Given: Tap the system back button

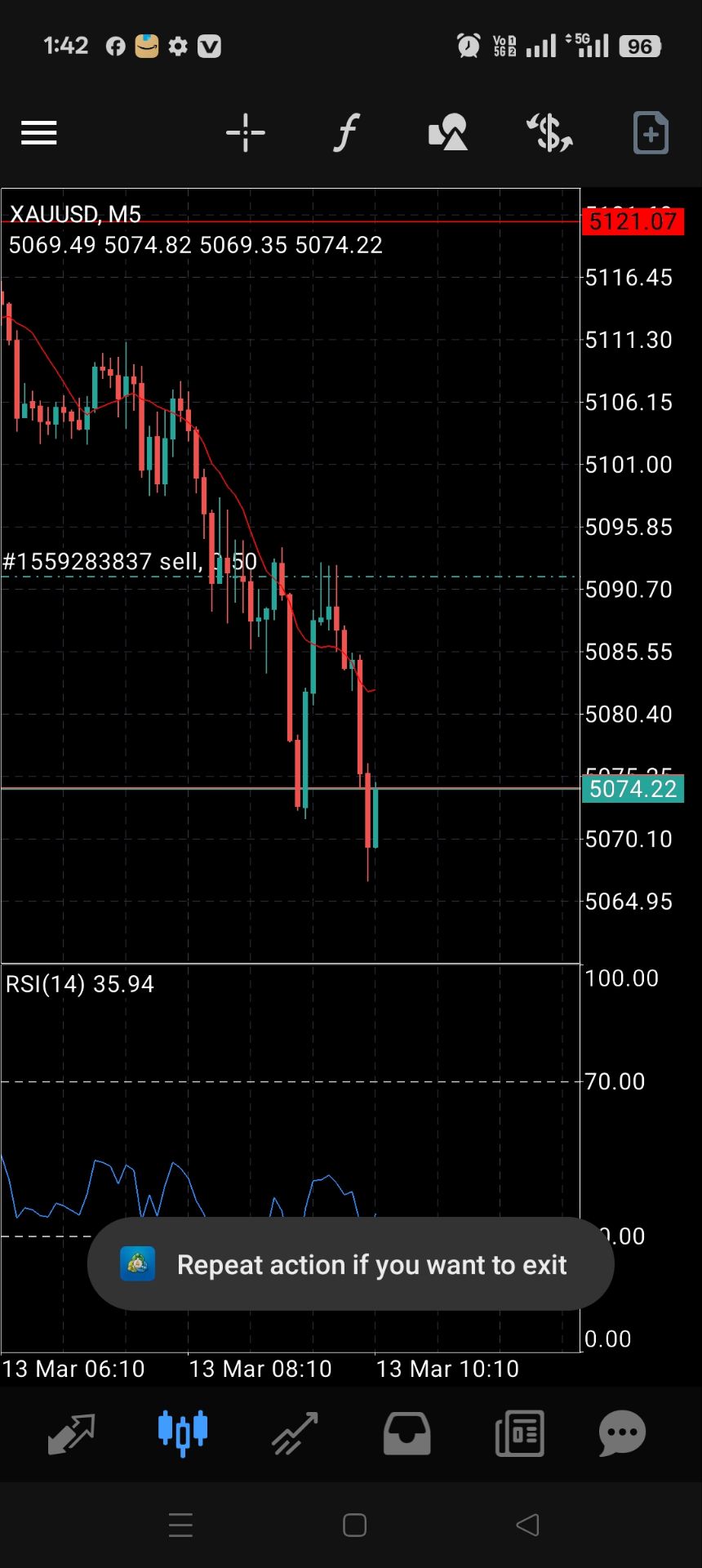Looking at the screenshot, I should point(528,1525).
